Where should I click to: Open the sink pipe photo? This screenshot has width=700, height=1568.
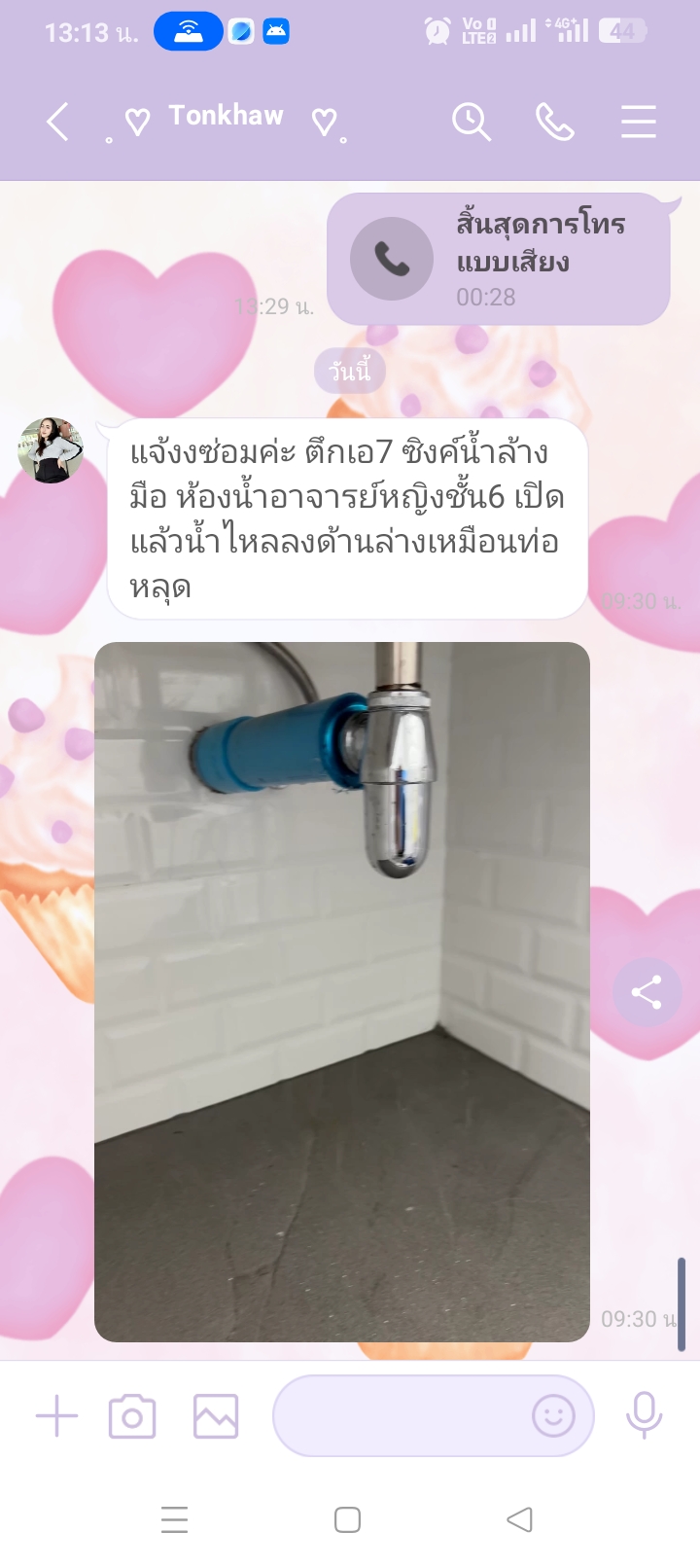coord(342,991)
